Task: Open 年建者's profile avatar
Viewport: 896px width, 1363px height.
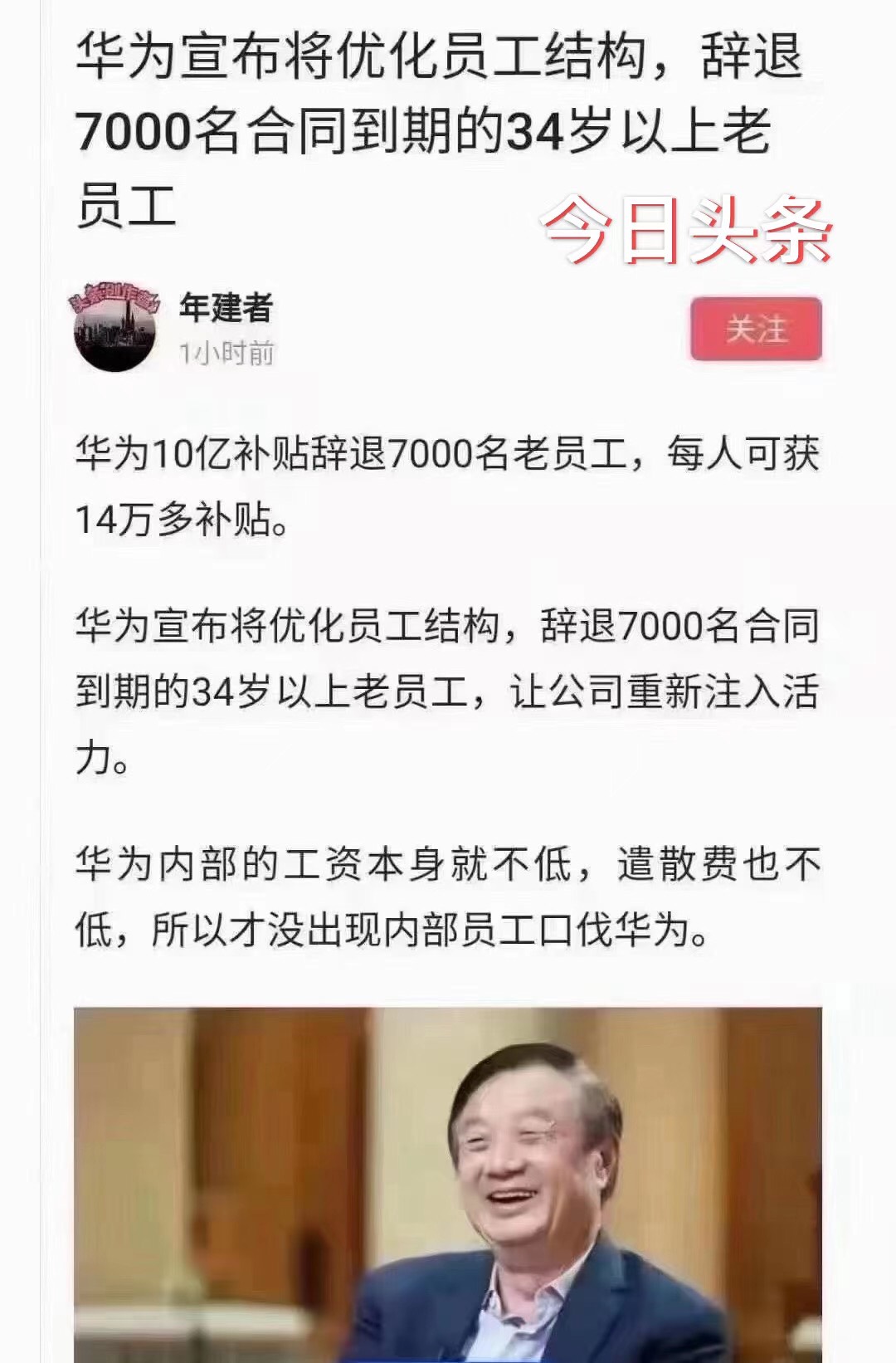Action: click(114, 325)
